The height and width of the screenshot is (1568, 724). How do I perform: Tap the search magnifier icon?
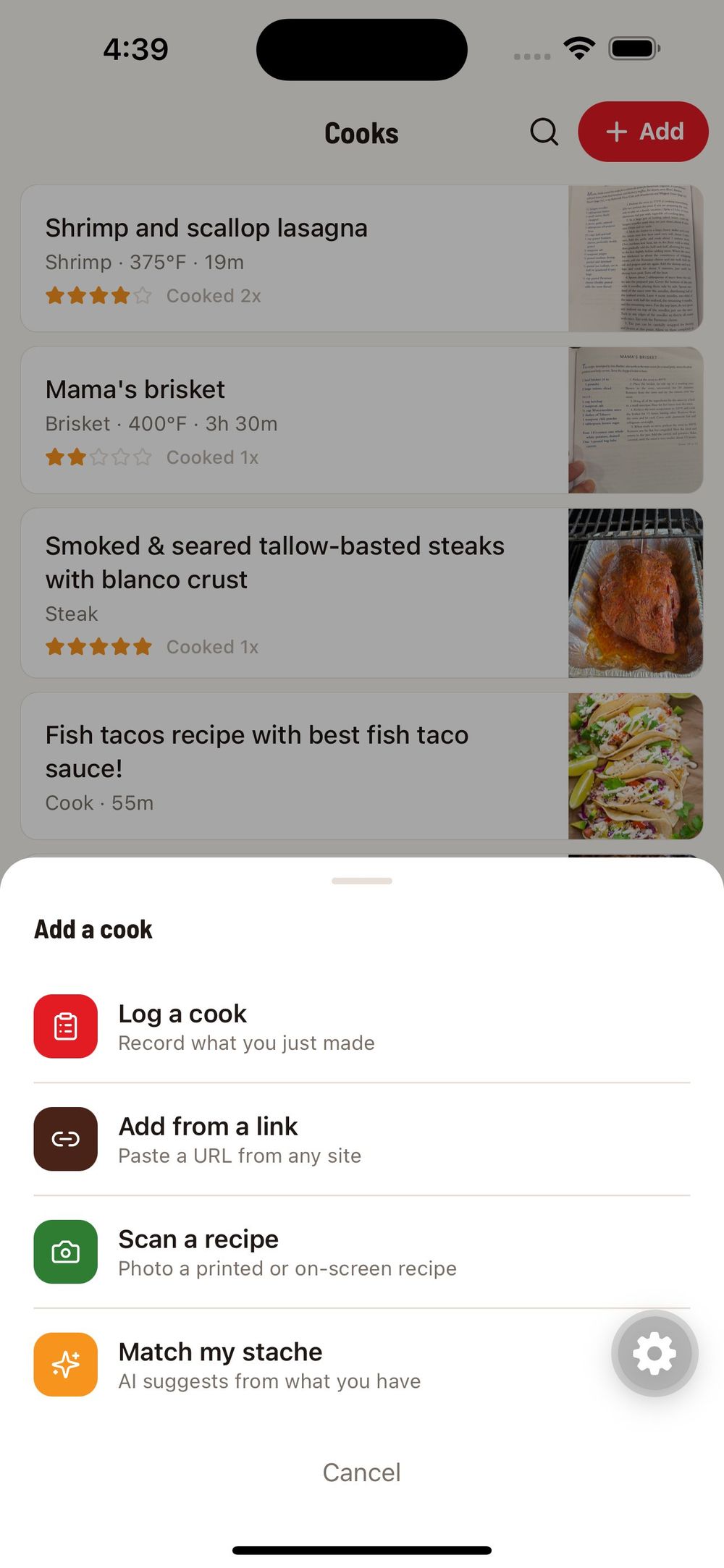click(544, 132)
